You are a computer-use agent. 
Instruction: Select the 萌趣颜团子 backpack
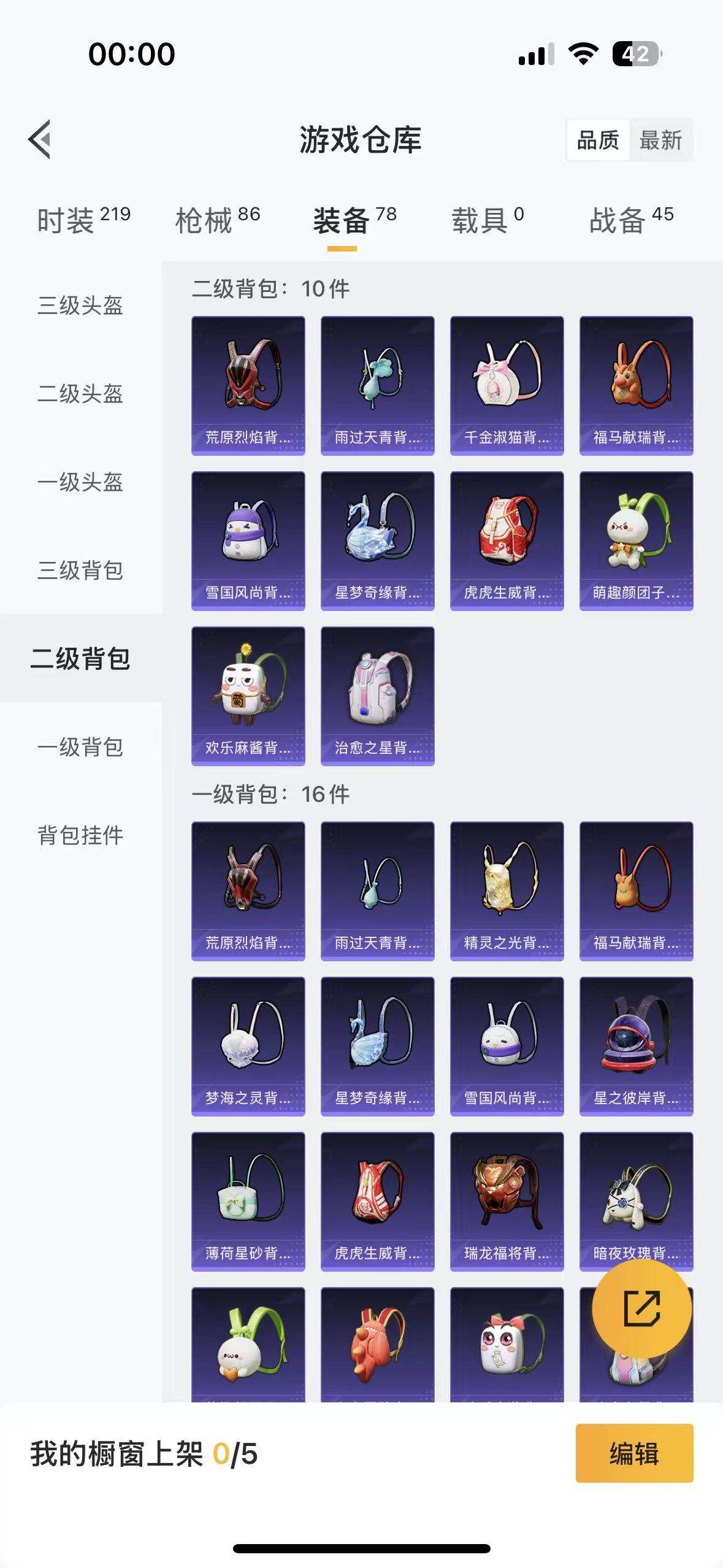click(635, 540)
